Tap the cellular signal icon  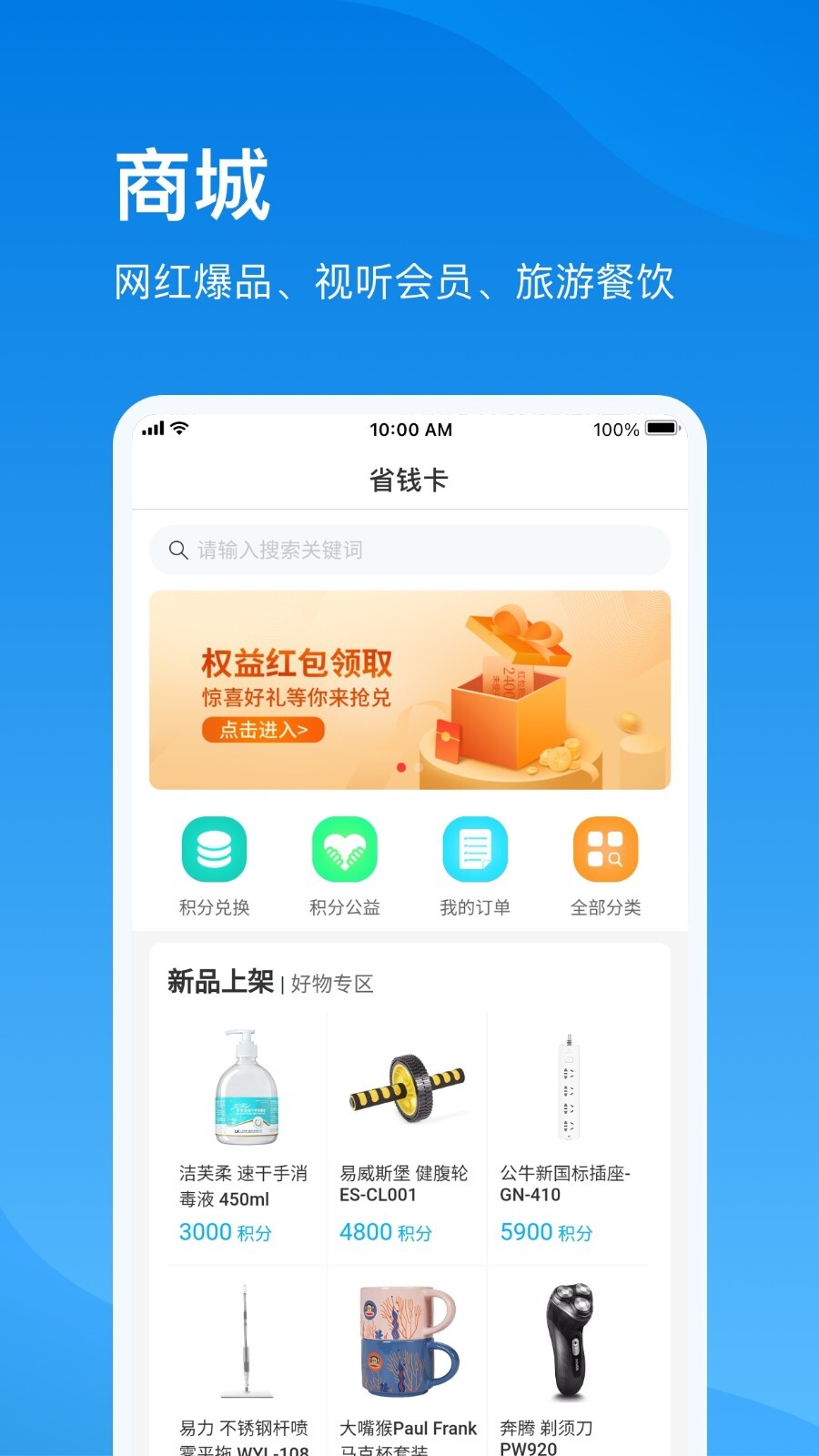[152, 428]
